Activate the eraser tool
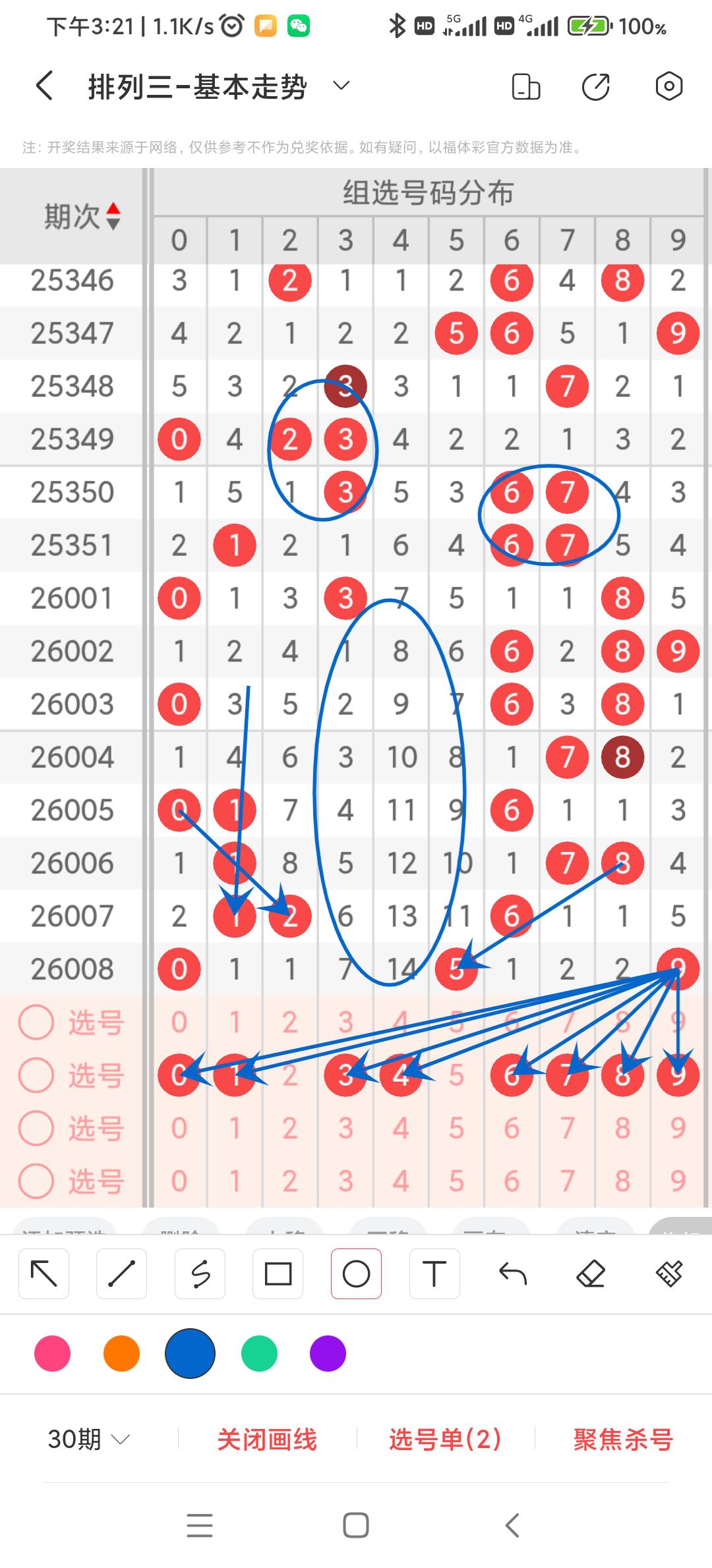 (x=591, y=1274)
